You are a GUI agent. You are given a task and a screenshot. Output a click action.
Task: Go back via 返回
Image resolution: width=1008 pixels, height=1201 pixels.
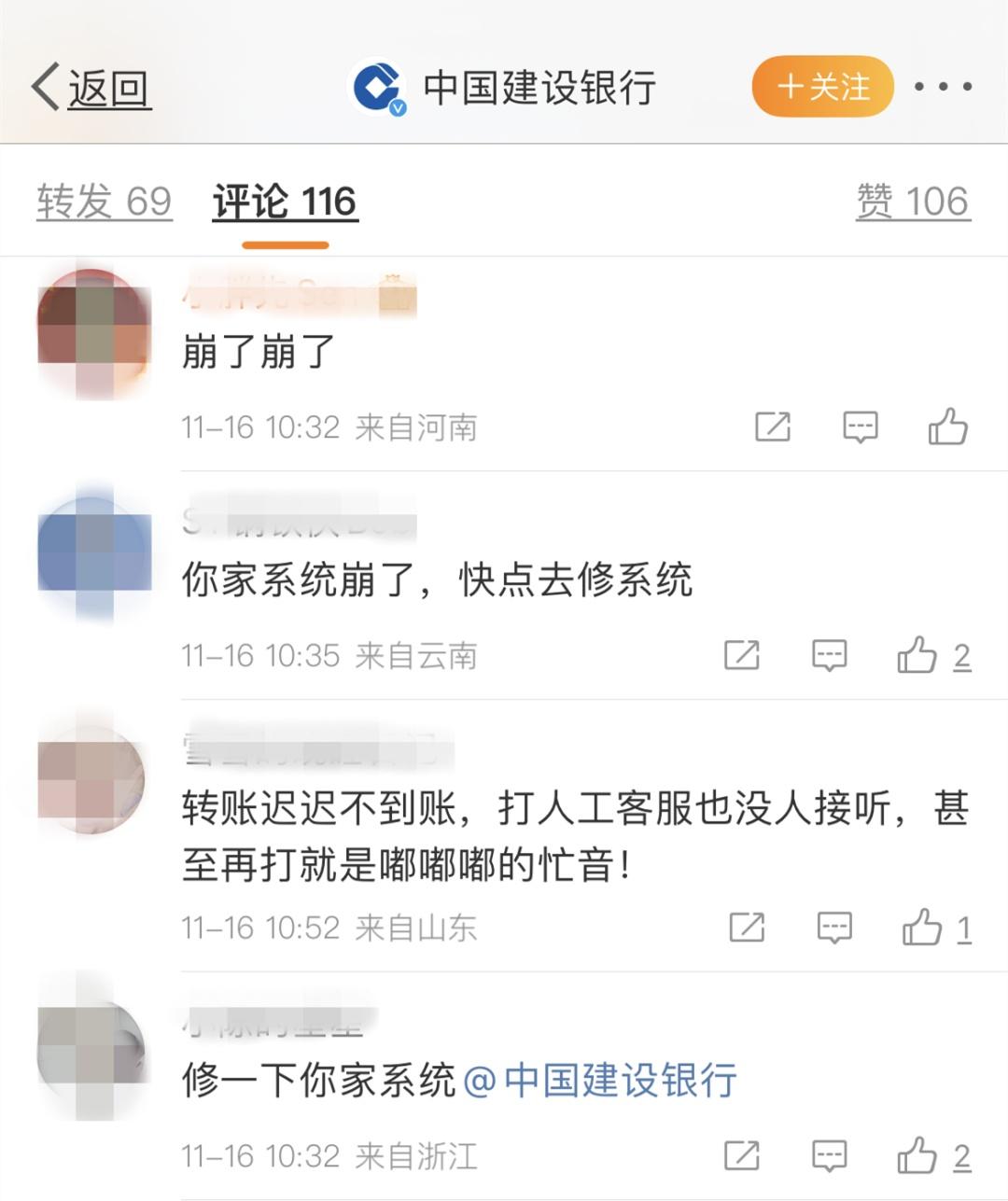(91, 89)
